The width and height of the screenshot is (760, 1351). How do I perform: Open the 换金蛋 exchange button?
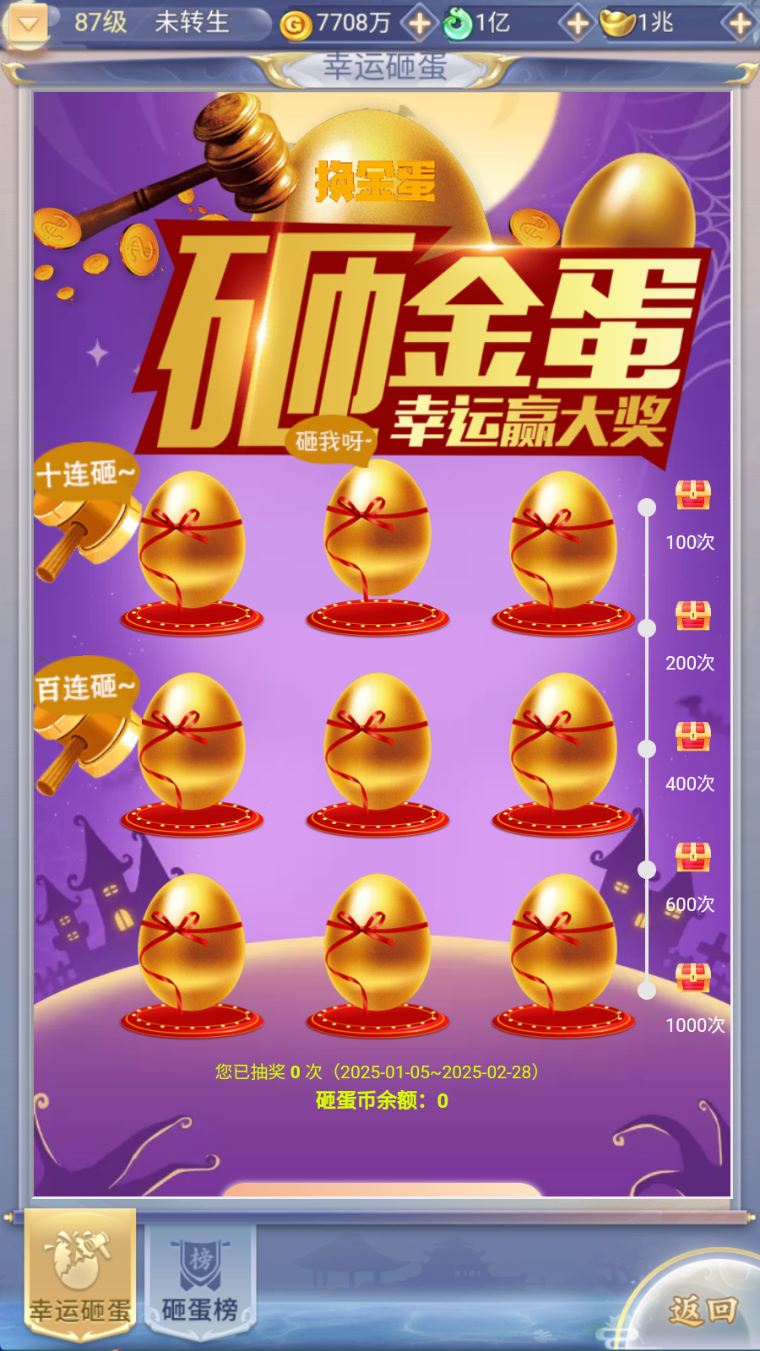[376, 182]
